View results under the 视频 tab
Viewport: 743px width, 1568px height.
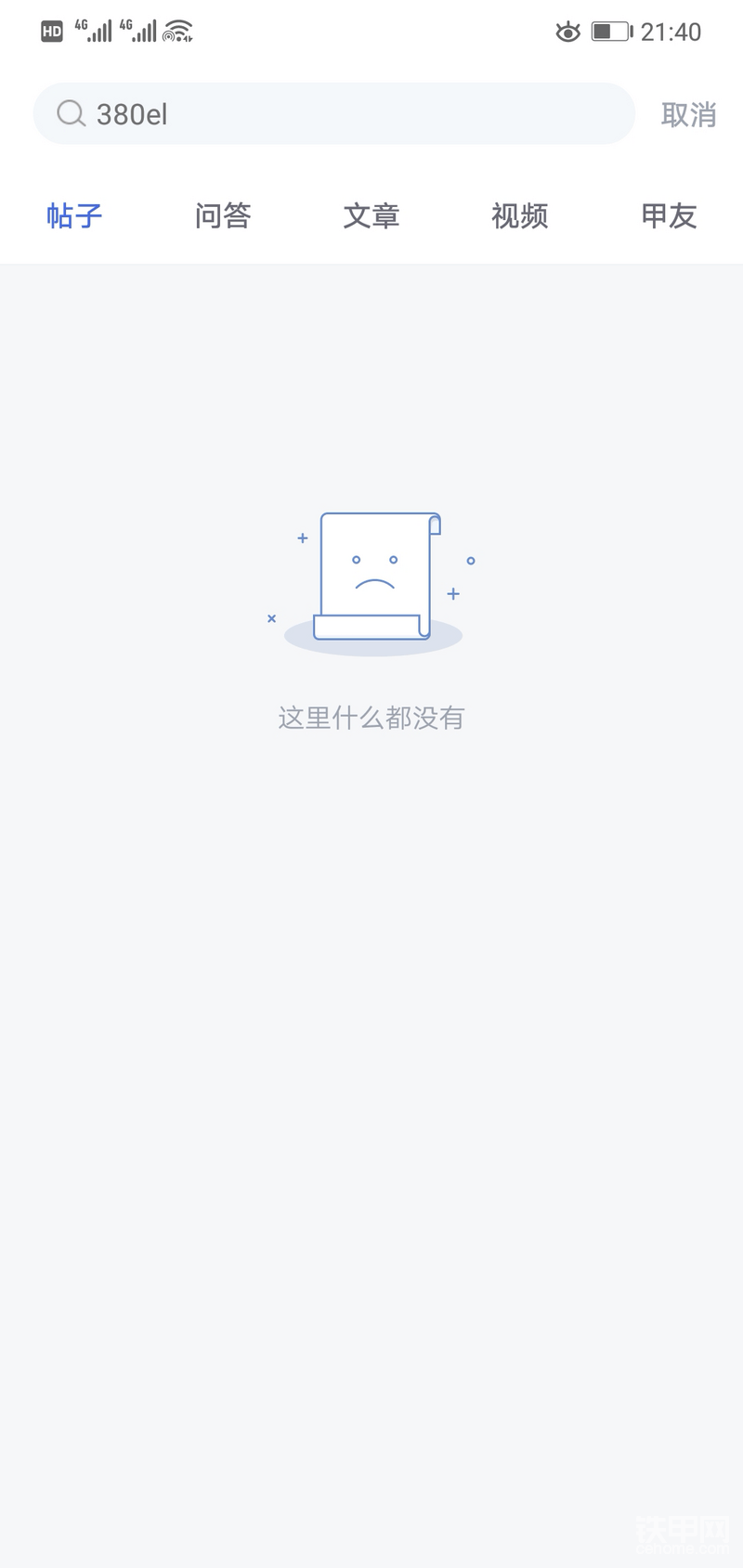(520, 215)
